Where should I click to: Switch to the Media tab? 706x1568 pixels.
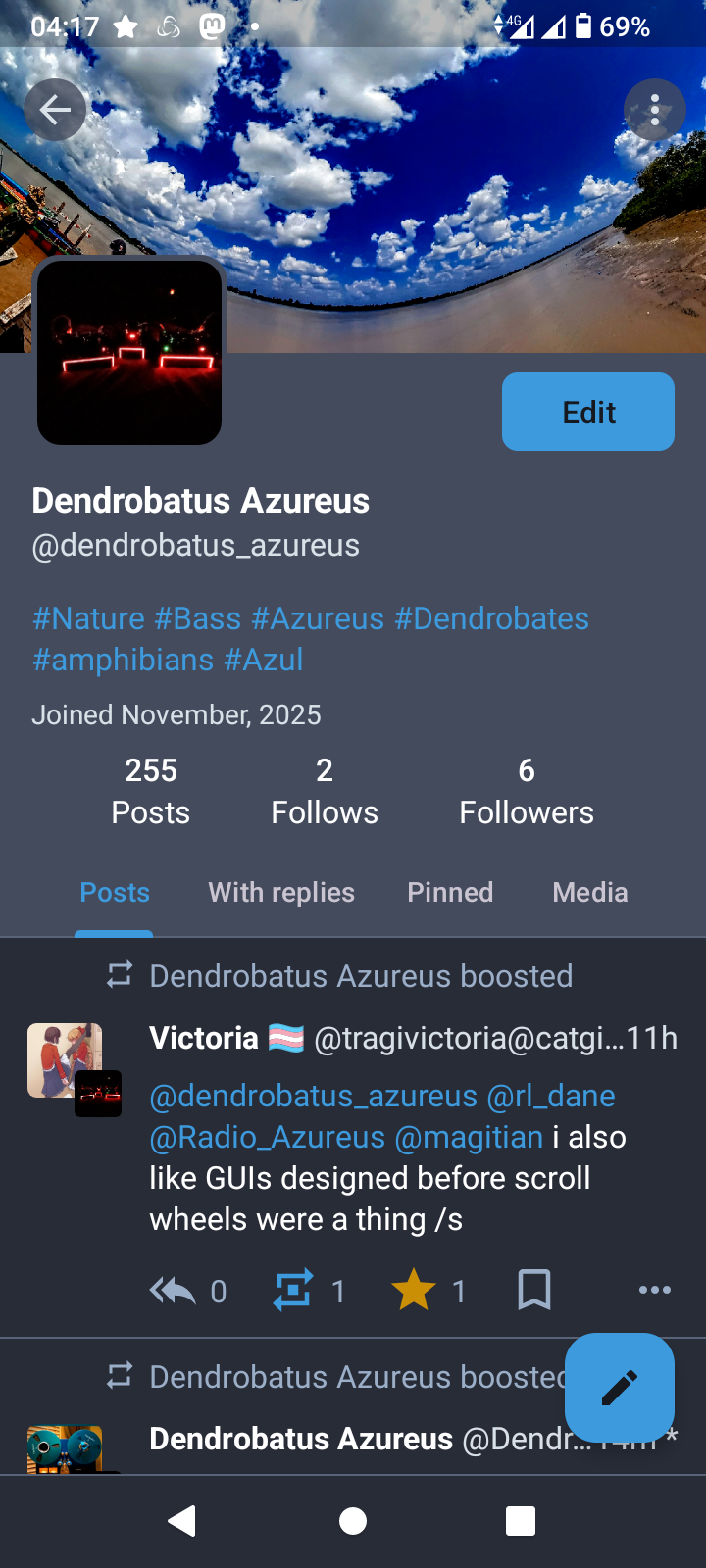point(590,892)
